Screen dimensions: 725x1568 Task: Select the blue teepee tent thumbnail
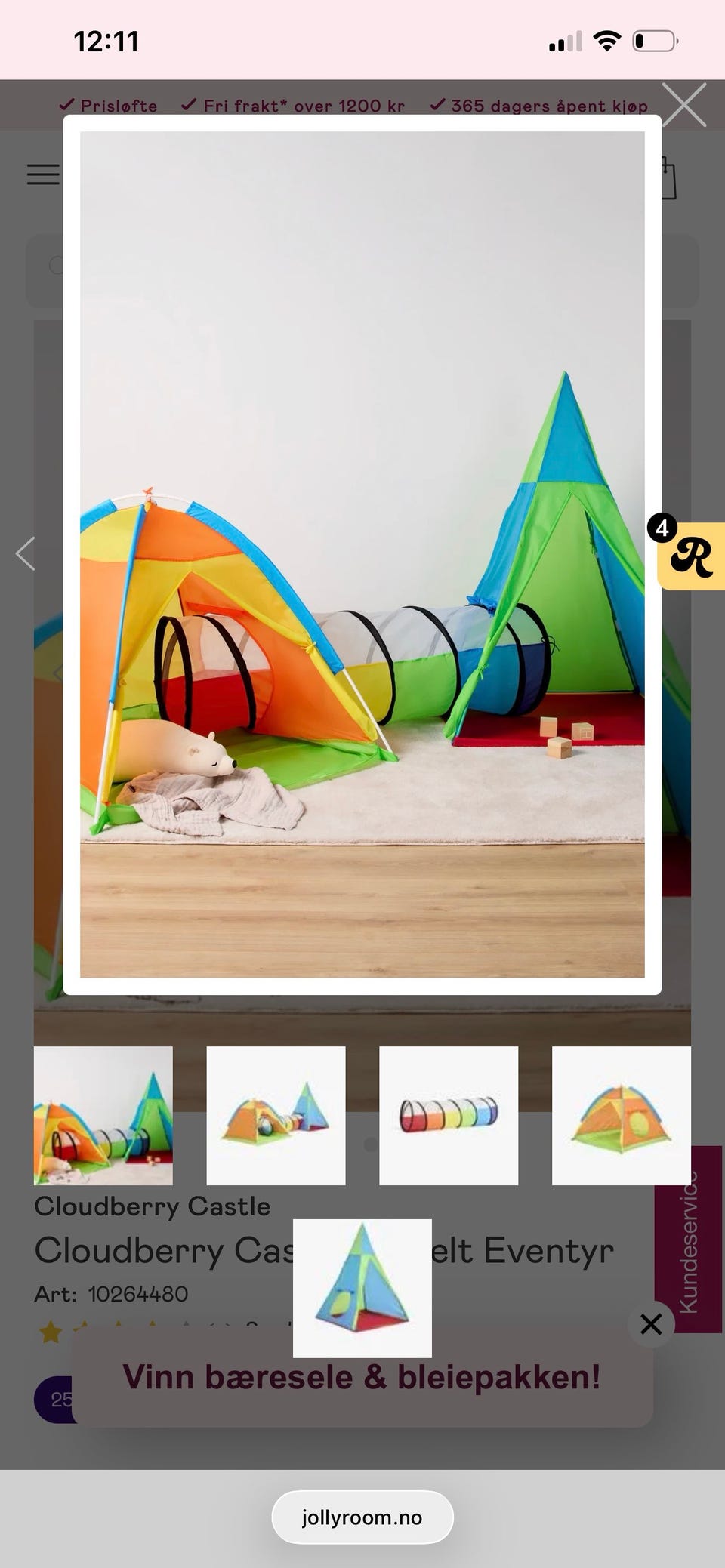[x=362, y=1288]
